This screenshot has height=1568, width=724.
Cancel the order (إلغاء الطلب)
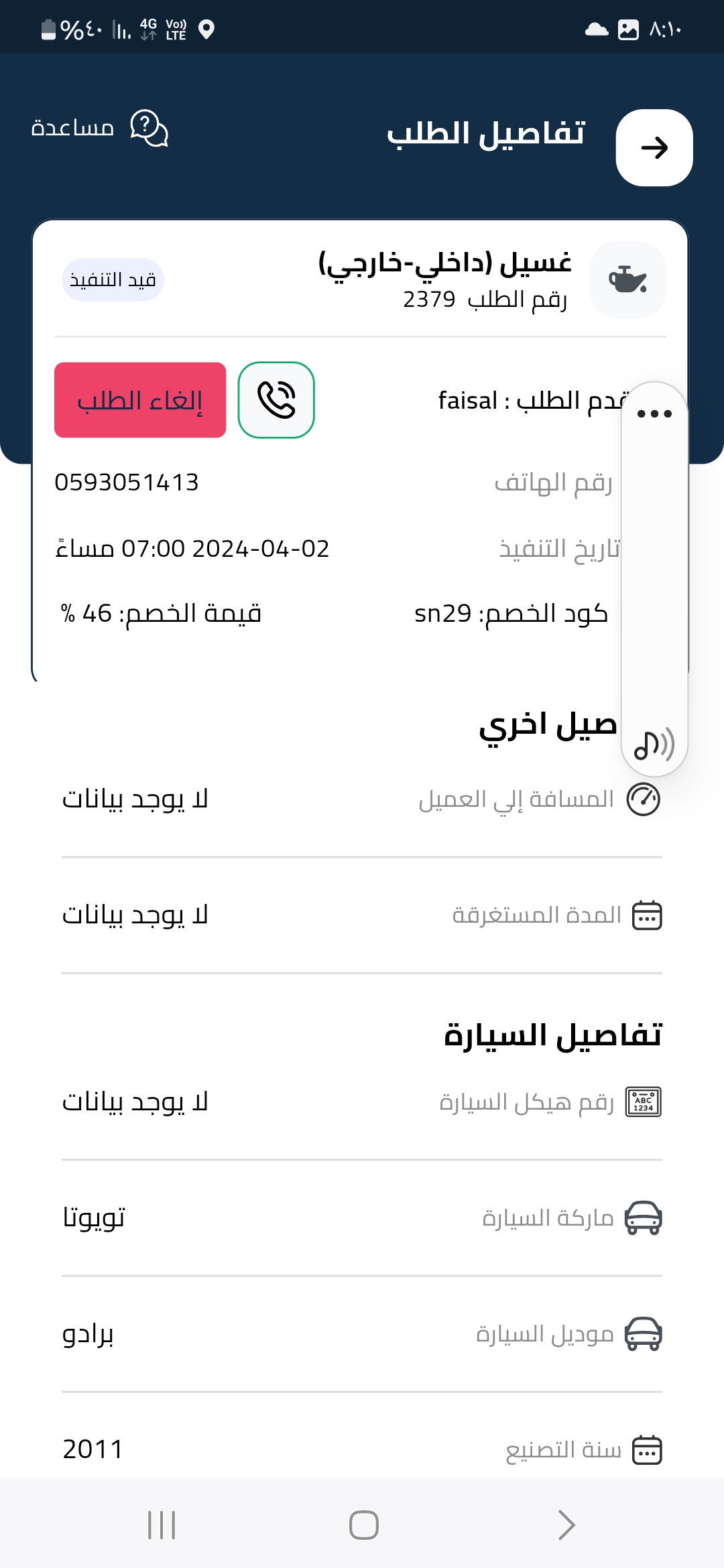[x=140, y=400]
